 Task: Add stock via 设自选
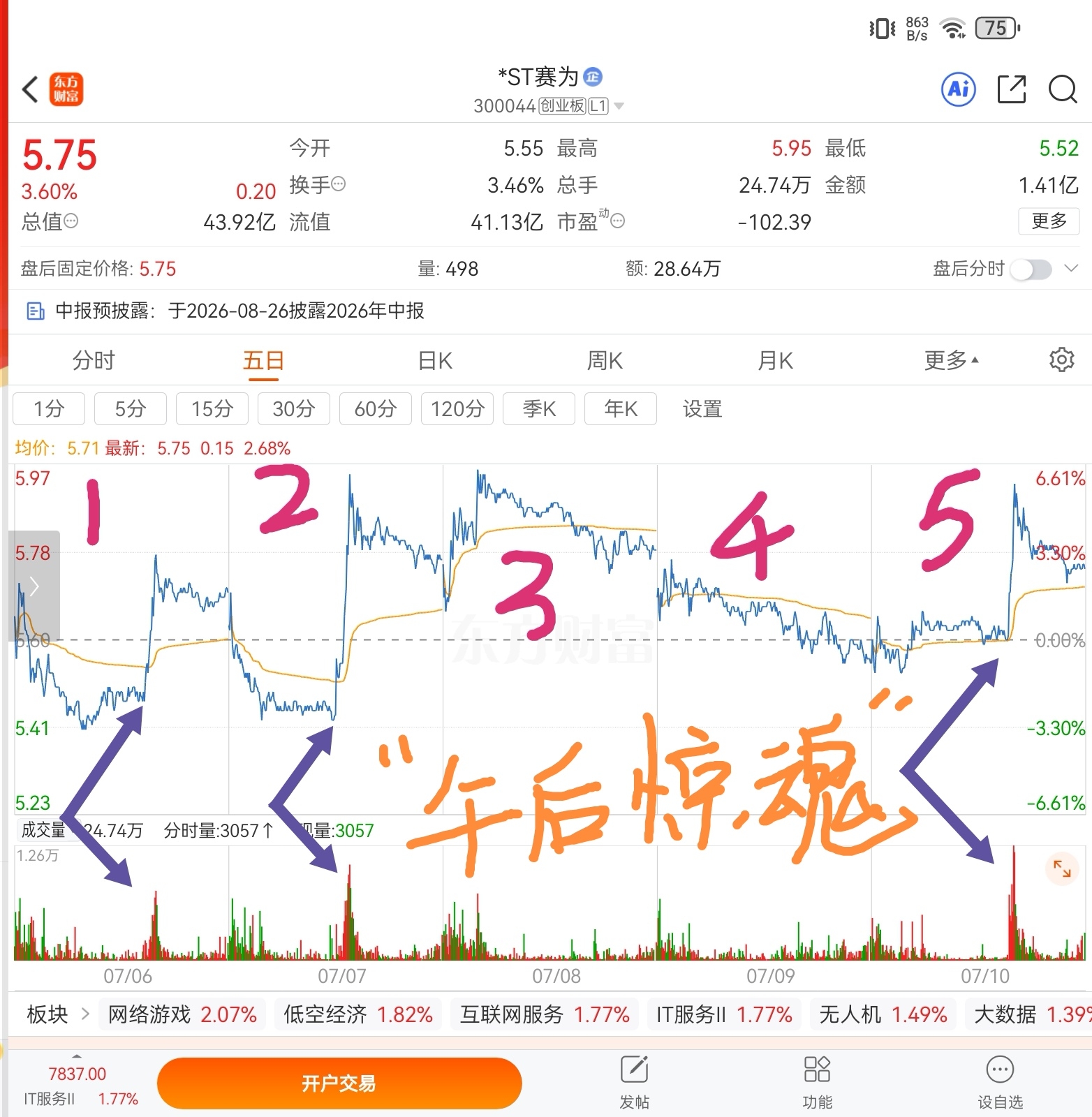coord(1000,1083)
